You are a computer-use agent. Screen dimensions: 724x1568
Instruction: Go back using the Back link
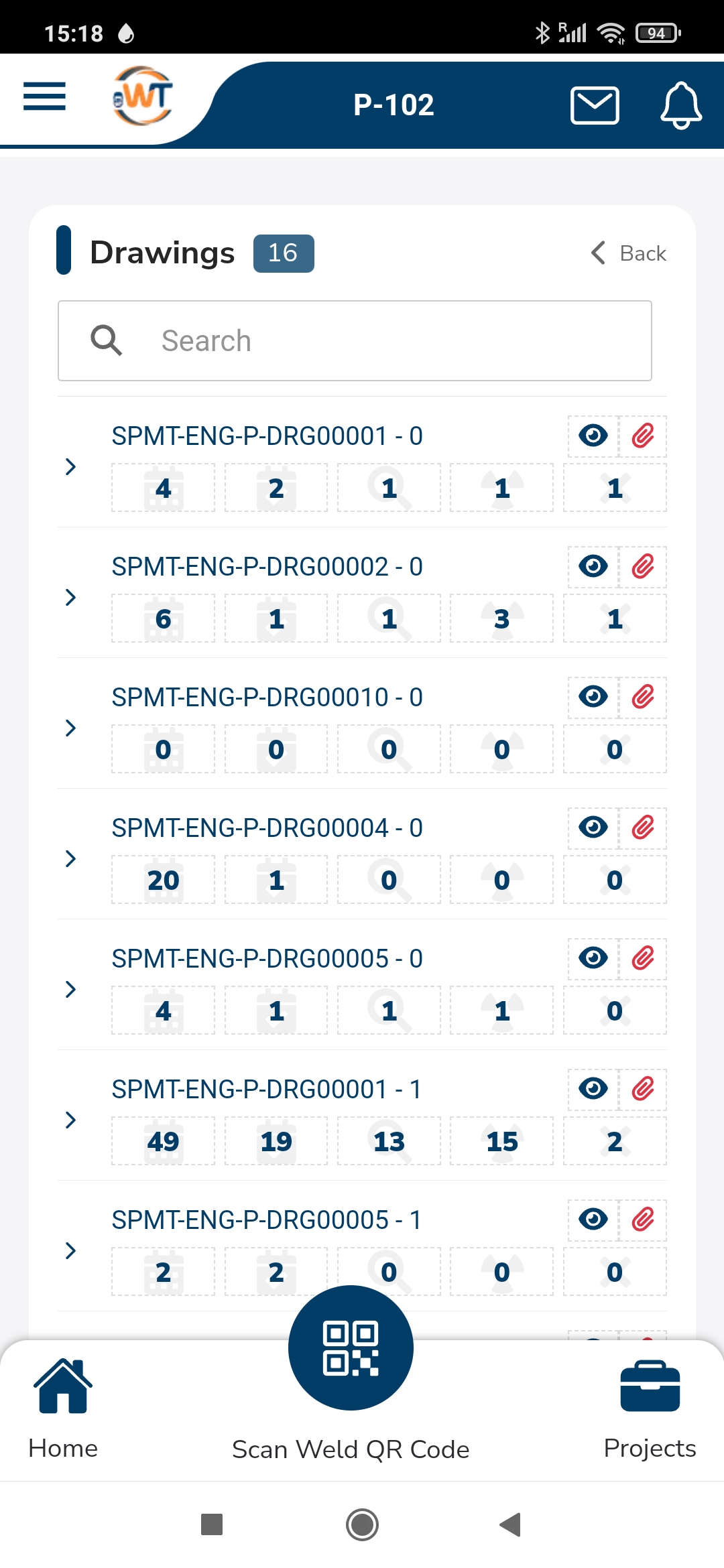628,253
